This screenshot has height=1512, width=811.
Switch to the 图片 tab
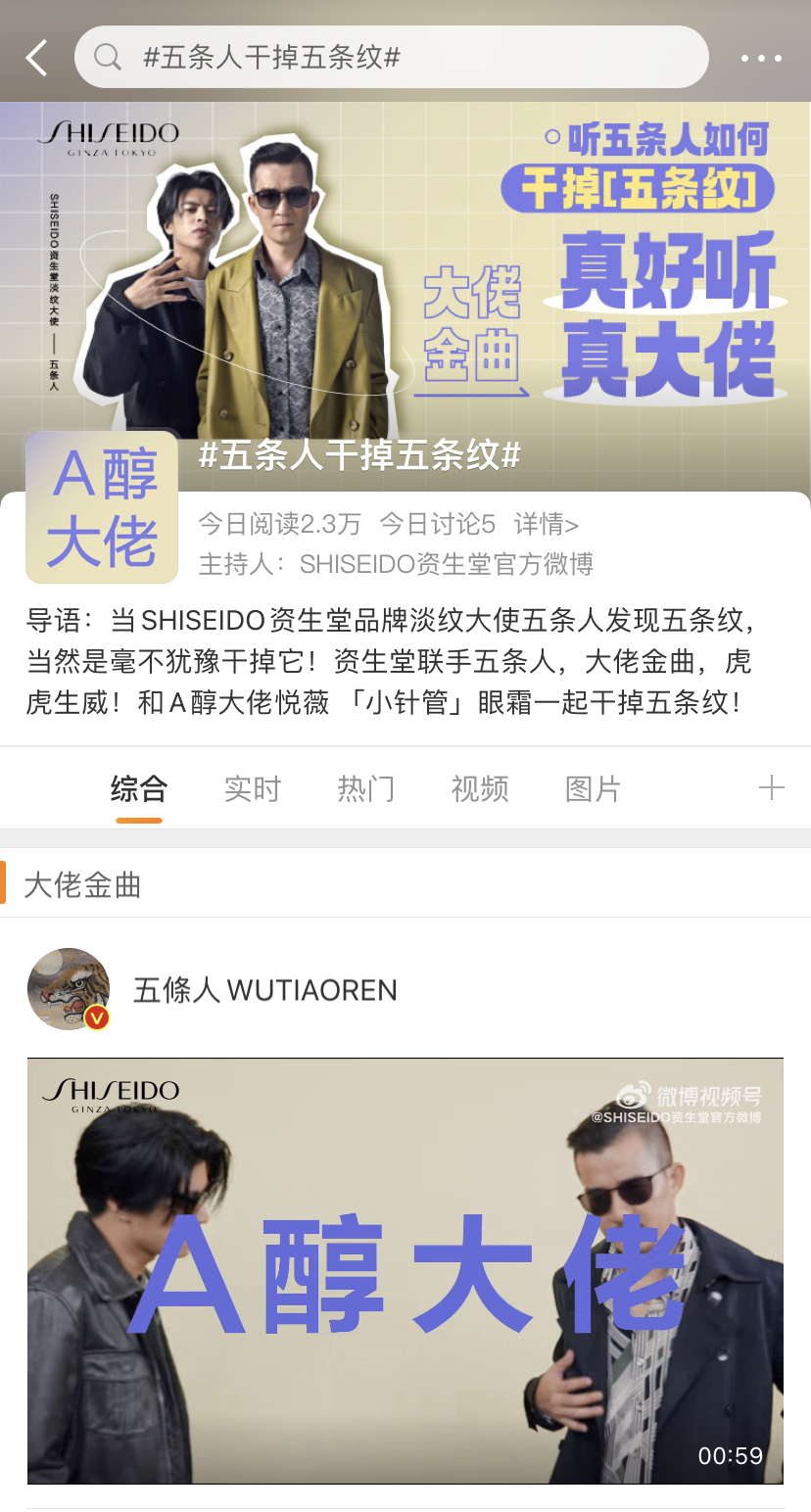pos(593,788)
